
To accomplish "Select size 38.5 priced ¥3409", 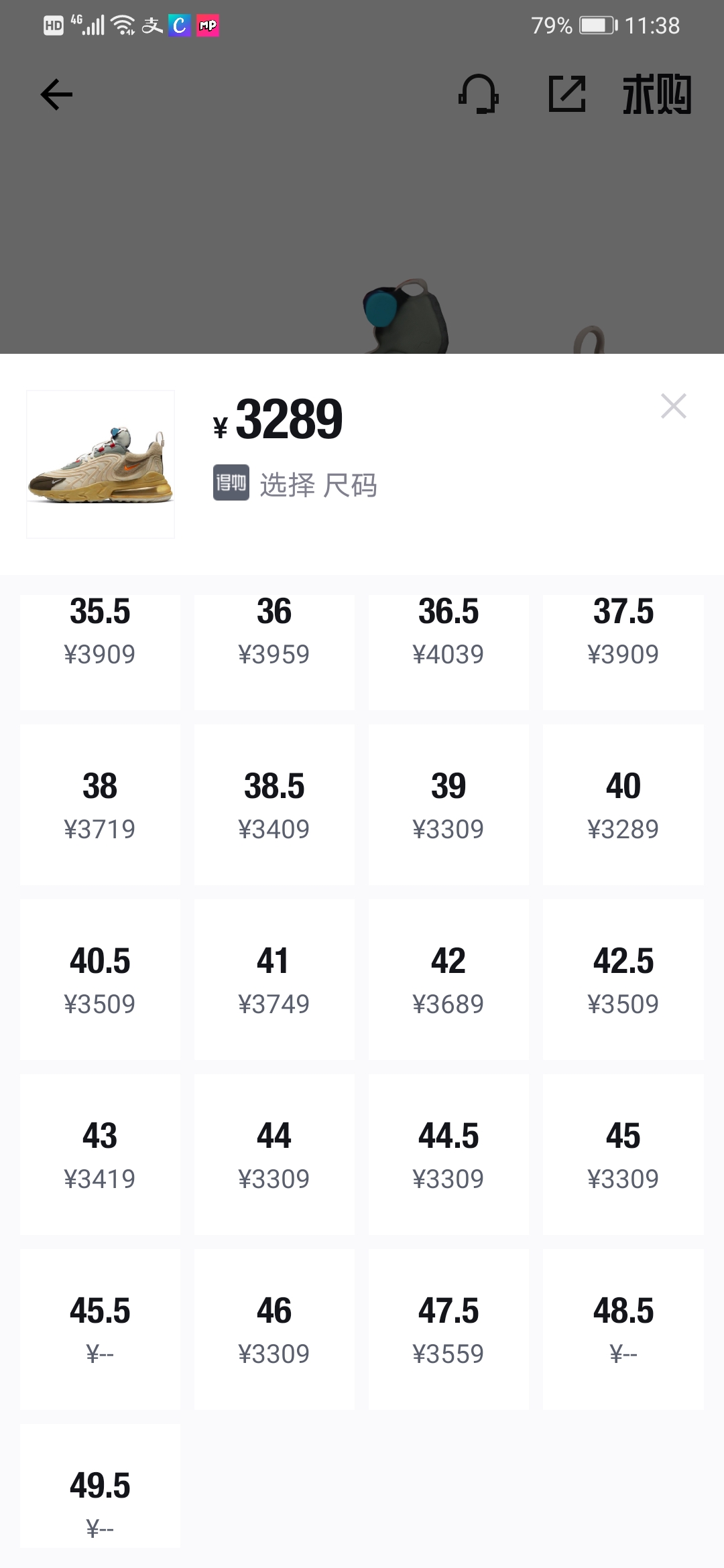I will (274, 804).
